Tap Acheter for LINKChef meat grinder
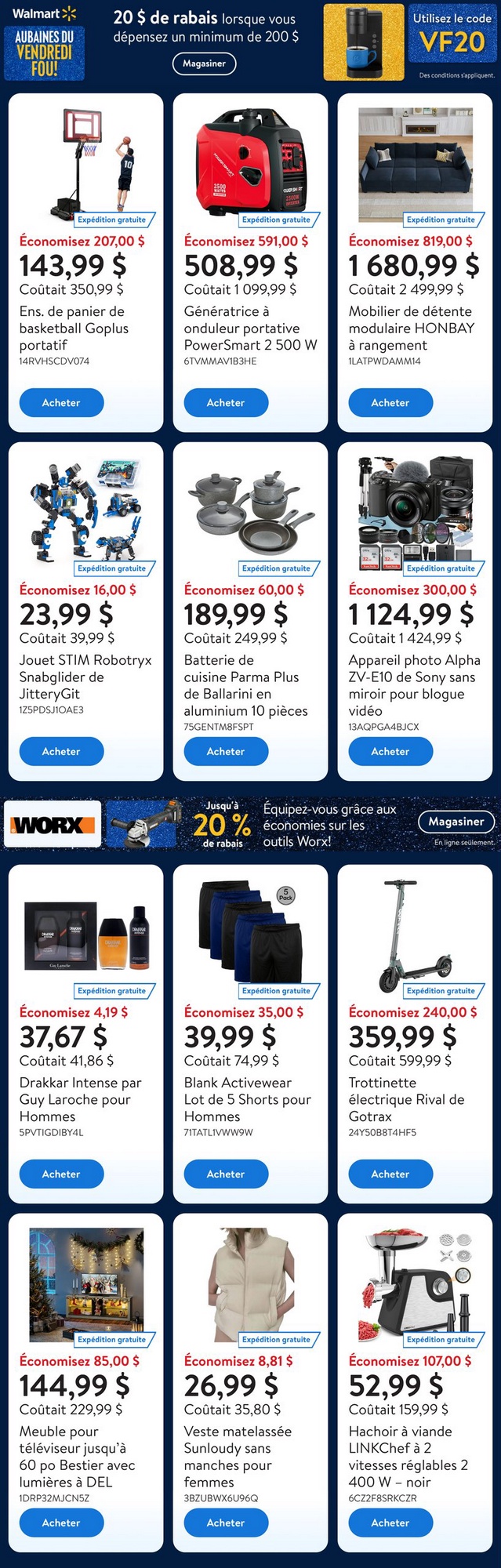501x1568 pixels. (x=390, y=1523)
